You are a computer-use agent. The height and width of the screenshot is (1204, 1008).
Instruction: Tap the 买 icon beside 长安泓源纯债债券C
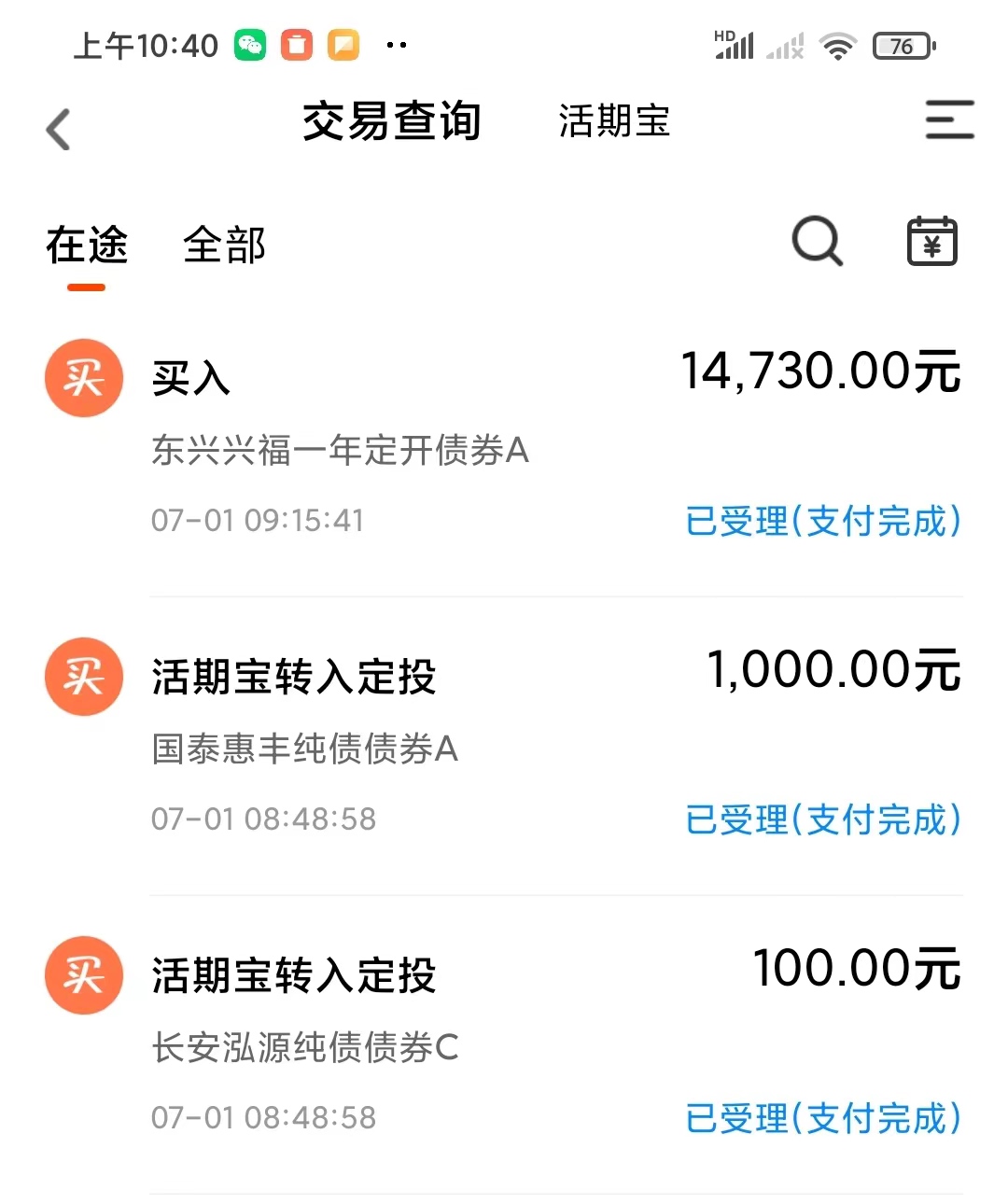click(x=83, y=974)
